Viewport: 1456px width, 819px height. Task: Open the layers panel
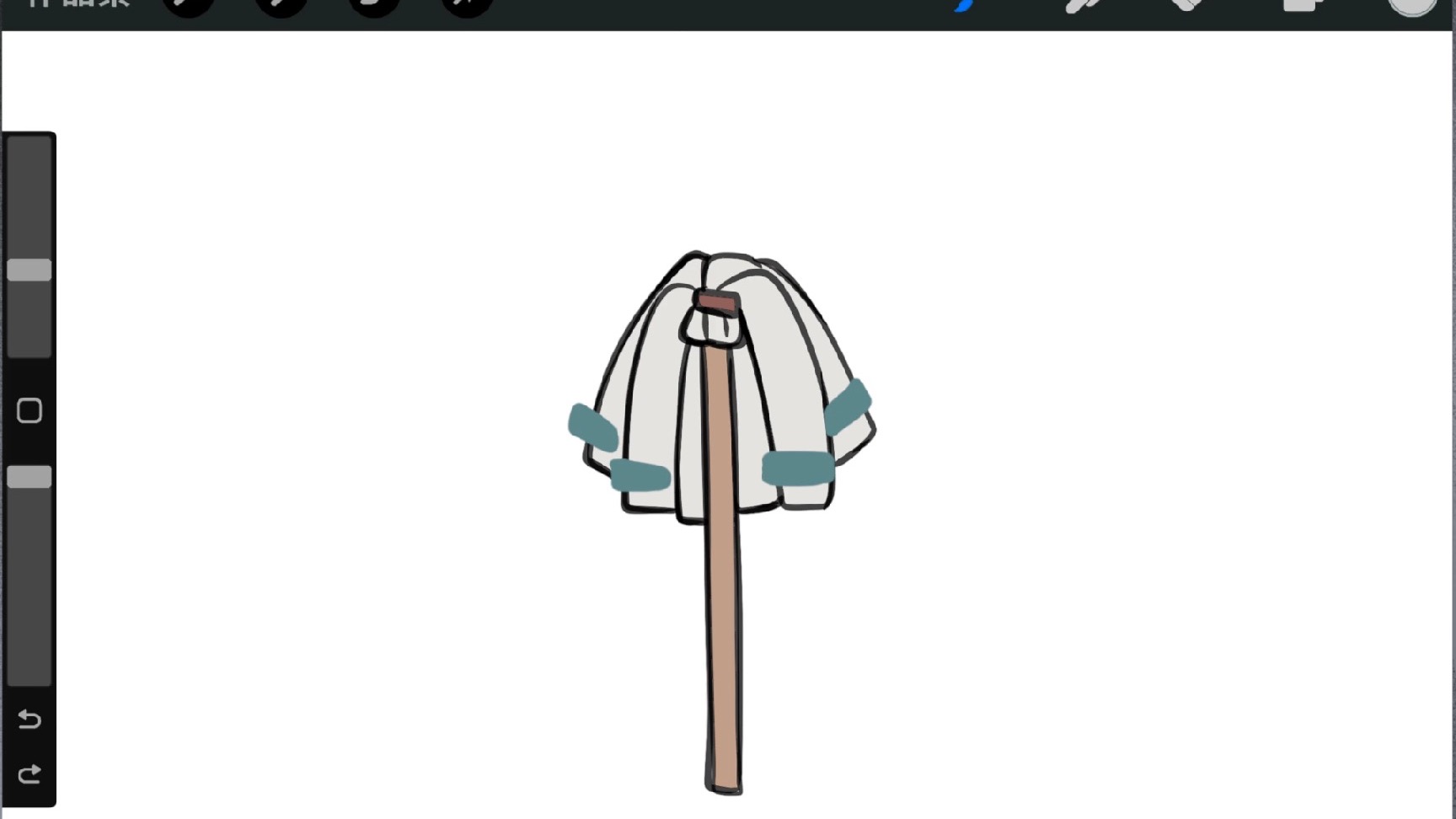[x=1301, y=4]
